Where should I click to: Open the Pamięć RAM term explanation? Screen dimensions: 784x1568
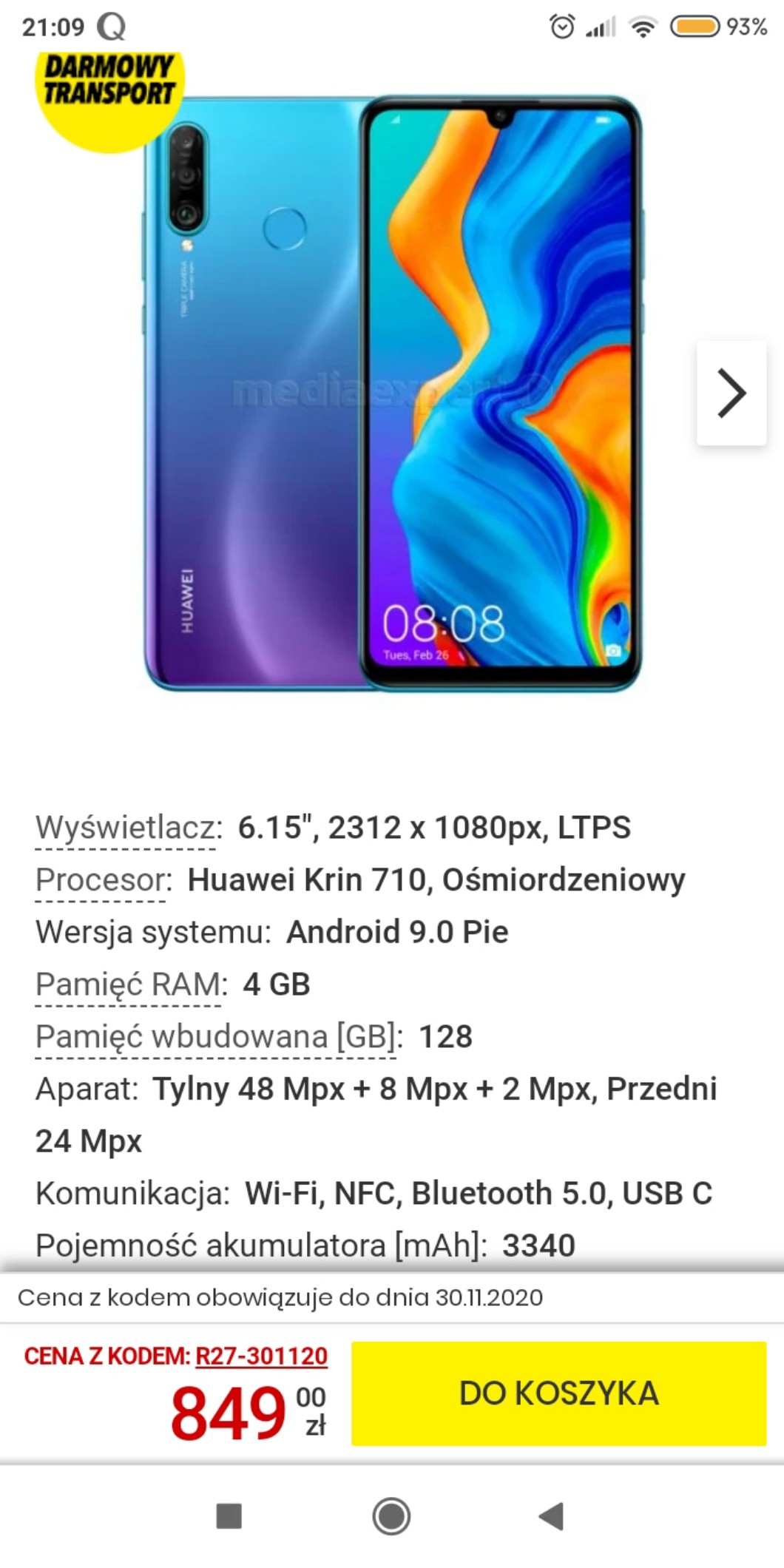pyautogui.click(x=129, y=985)
